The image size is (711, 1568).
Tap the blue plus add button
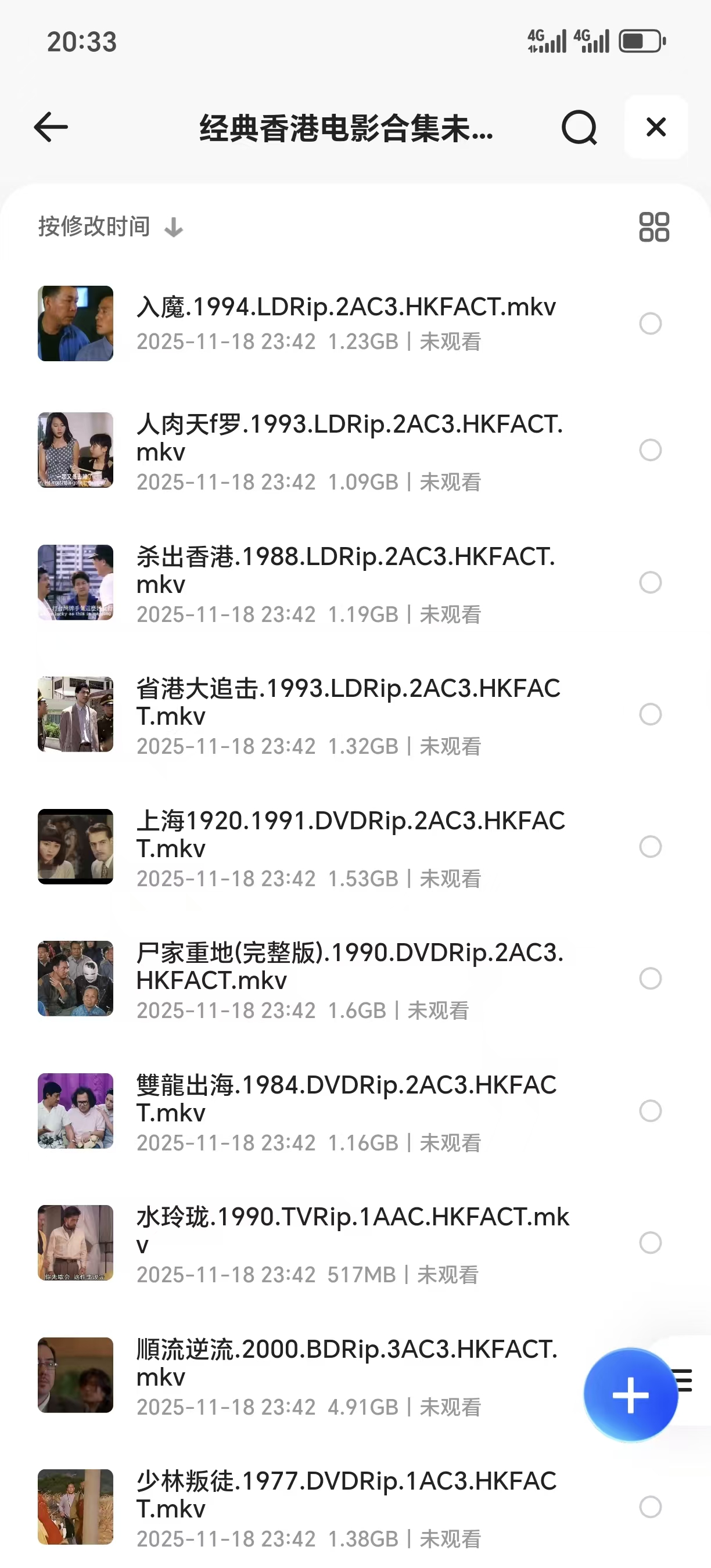630,1394
